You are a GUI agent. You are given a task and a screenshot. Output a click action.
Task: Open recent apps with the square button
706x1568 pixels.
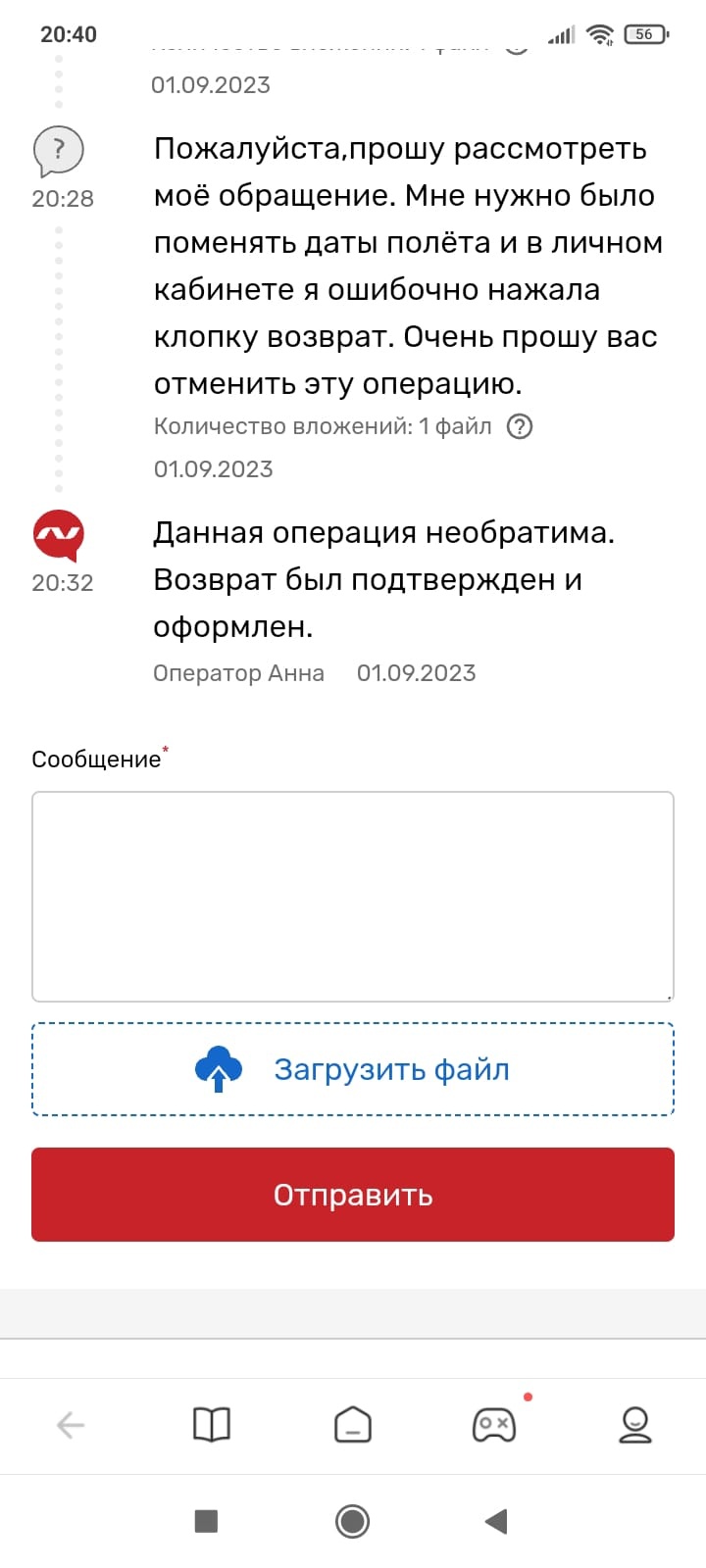point(206,1521)
